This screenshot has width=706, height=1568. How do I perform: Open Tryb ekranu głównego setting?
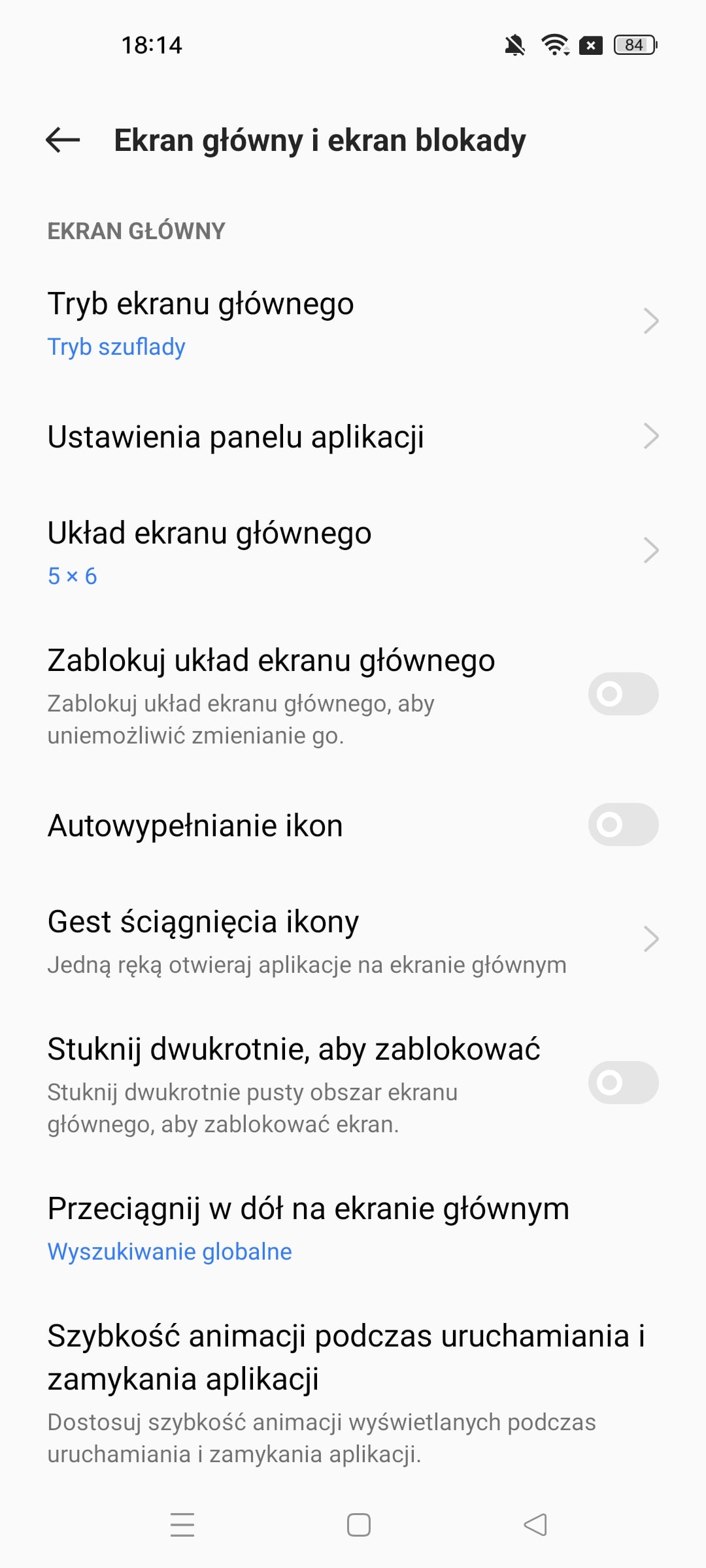tap(353, 322)
